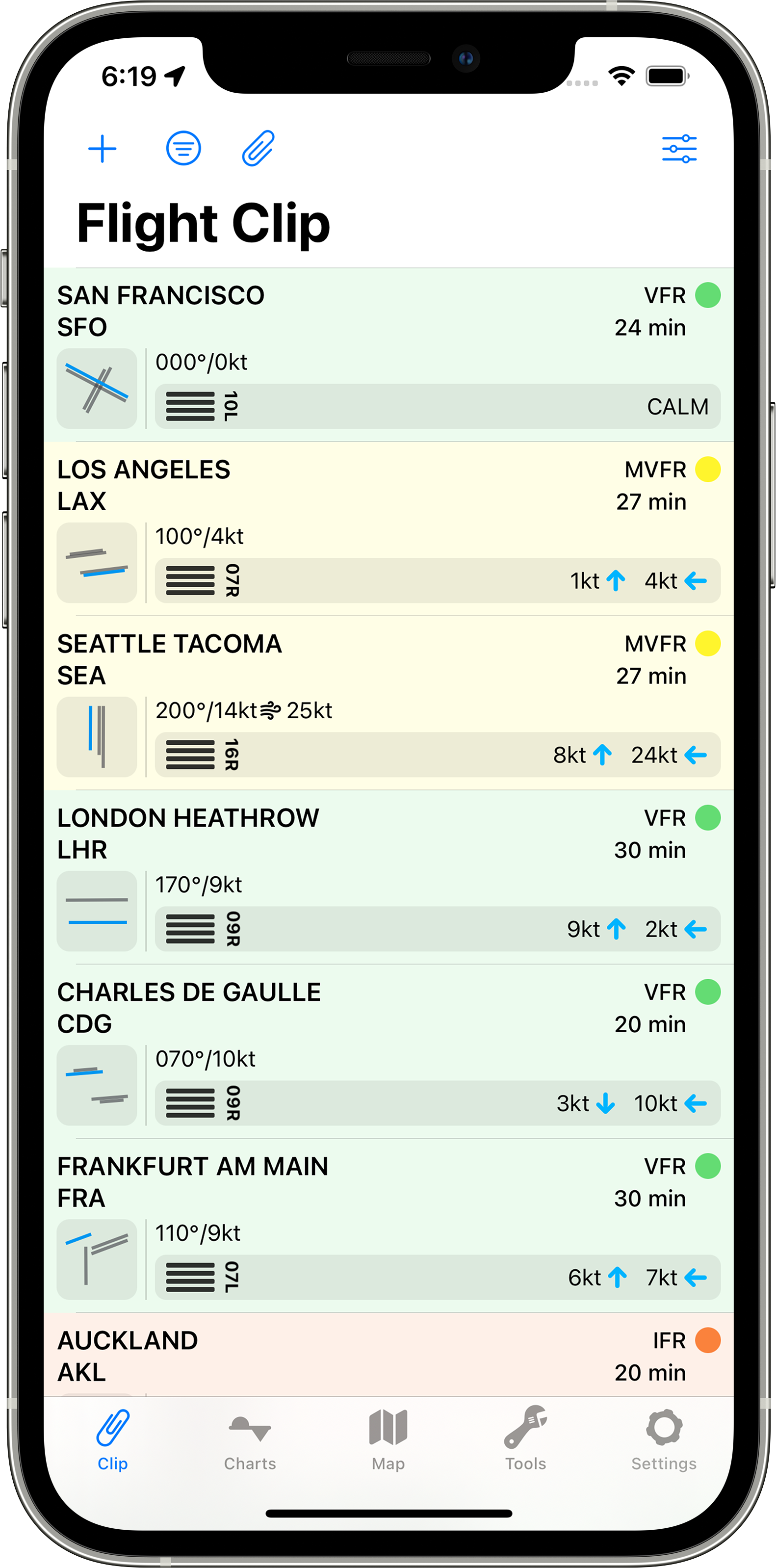
Task: Open the list filter icon
Action: click(x=183, y=149)
